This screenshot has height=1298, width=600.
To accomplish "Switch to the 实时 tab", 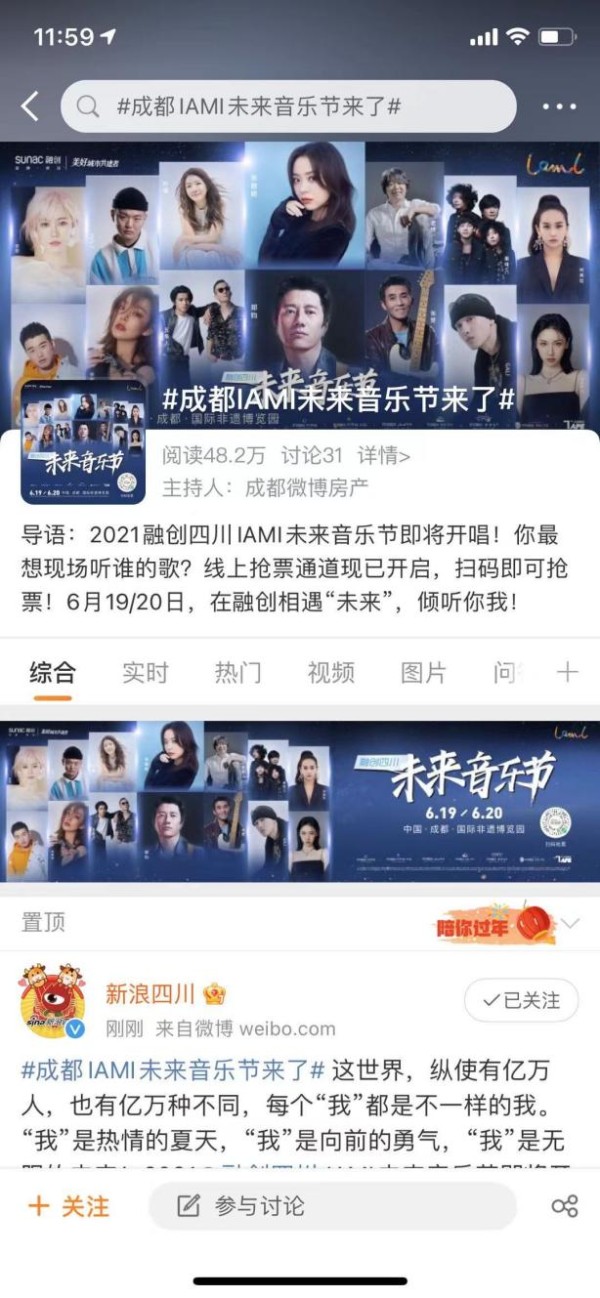I will [145, 673].
